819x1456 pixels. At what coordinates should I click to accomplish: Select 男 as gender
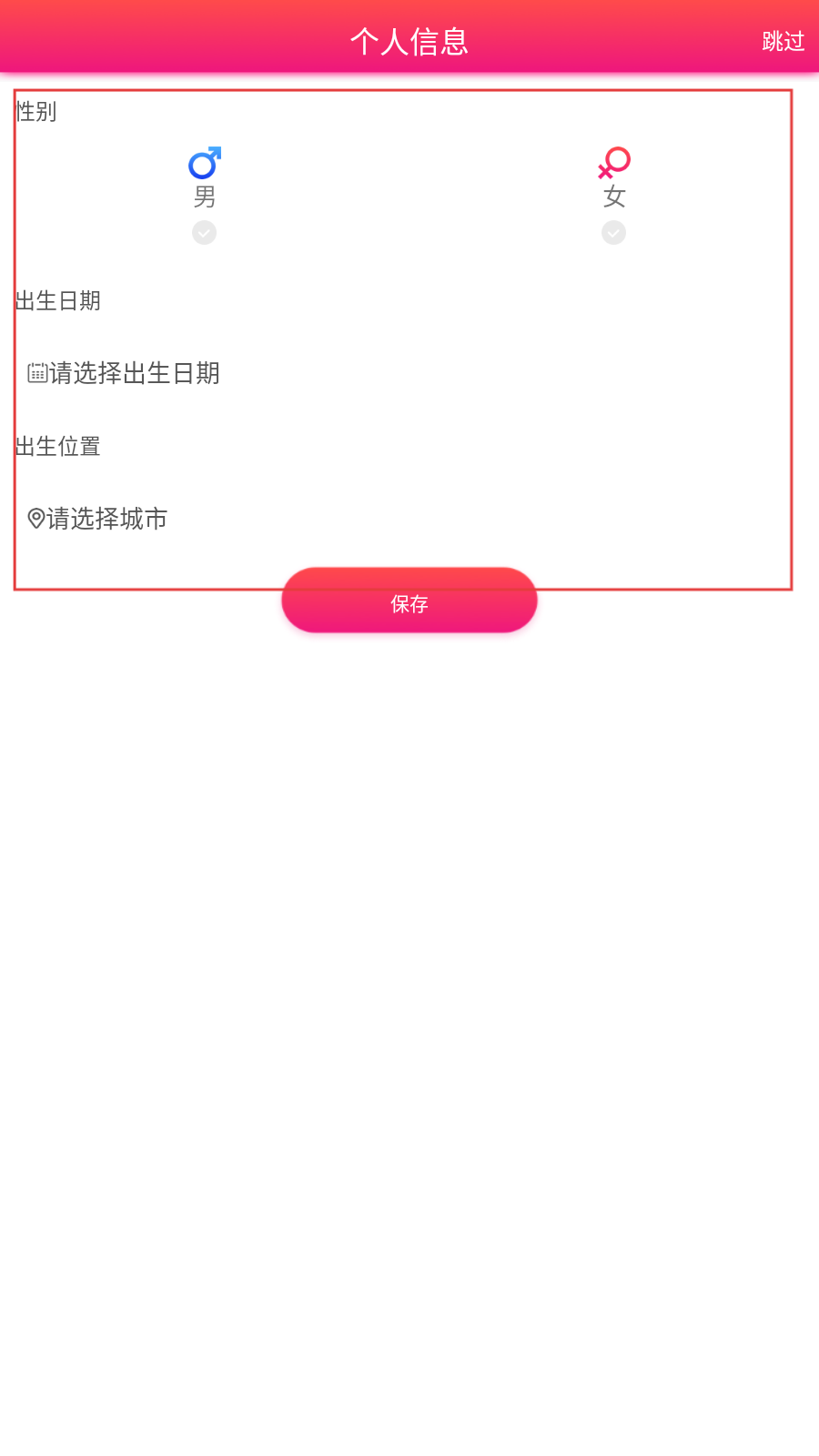click(x=205, y=196)
